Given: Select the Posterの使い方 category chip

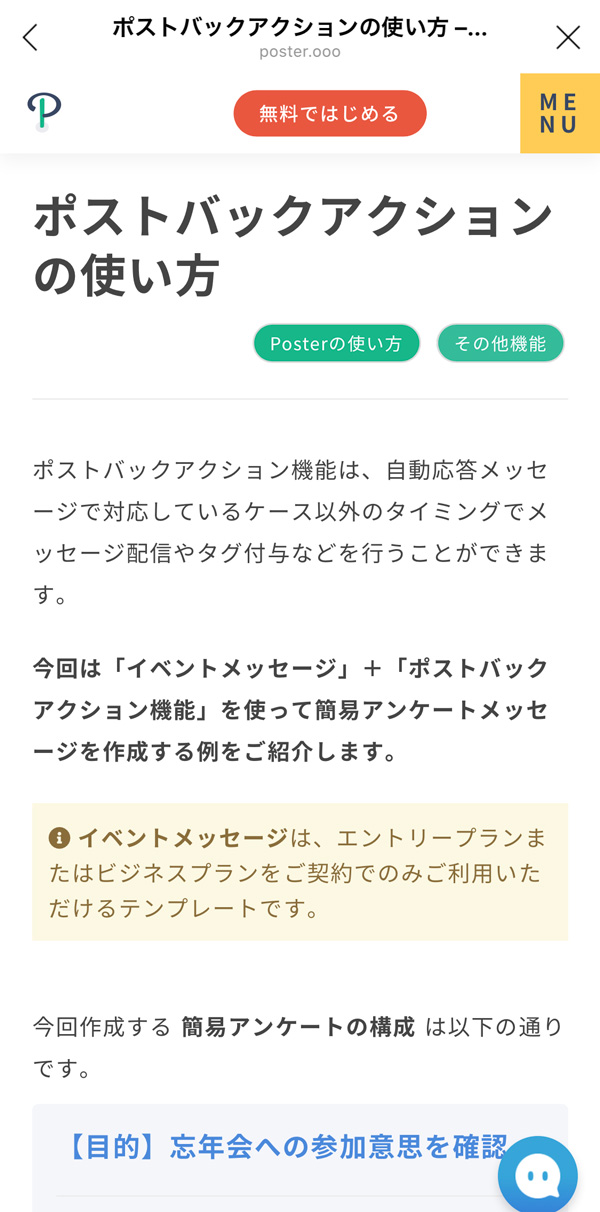Looking at the screenshot, I should (336, 344).
